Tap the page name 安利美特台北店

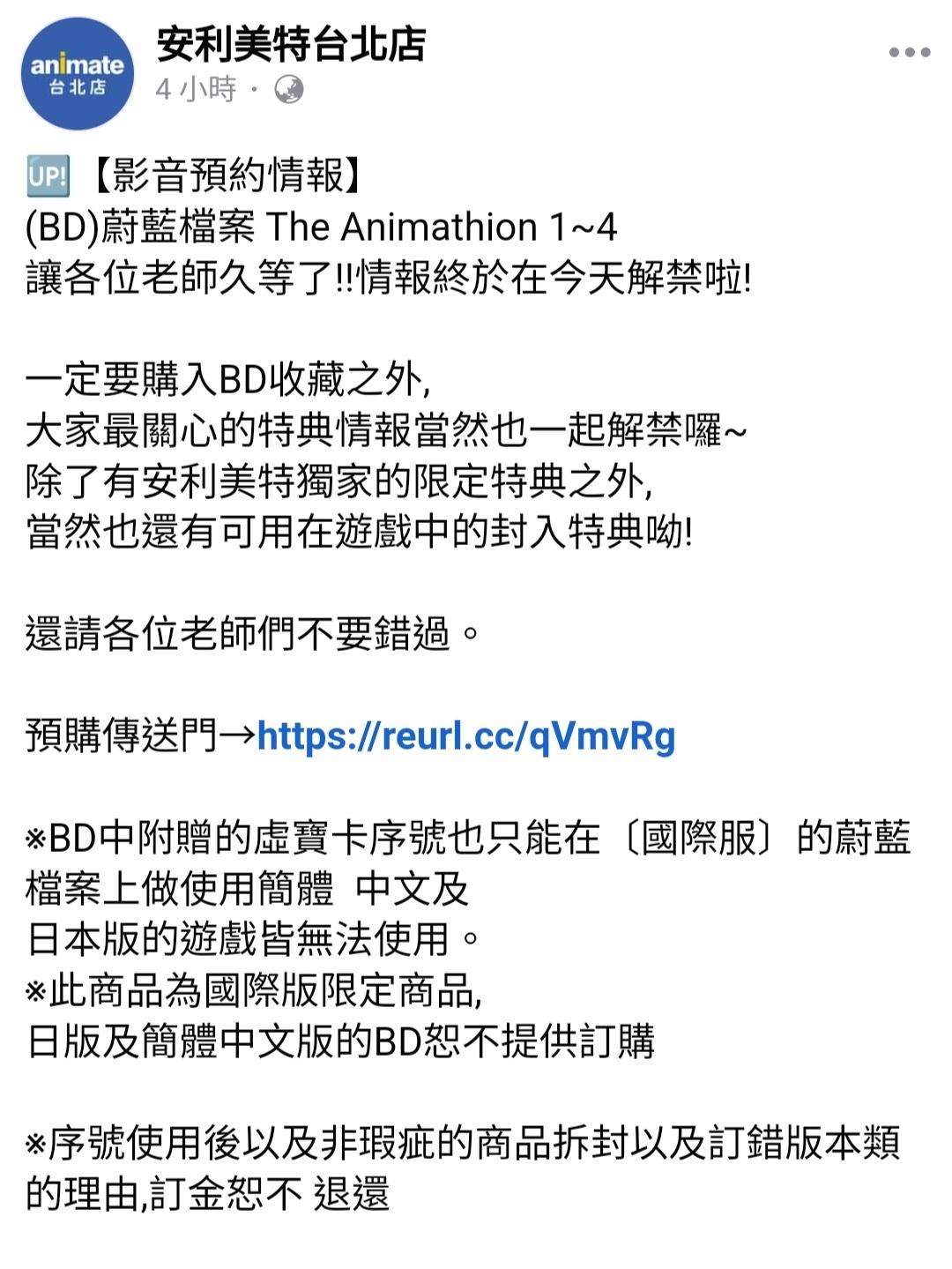click(x=291, y=43)
